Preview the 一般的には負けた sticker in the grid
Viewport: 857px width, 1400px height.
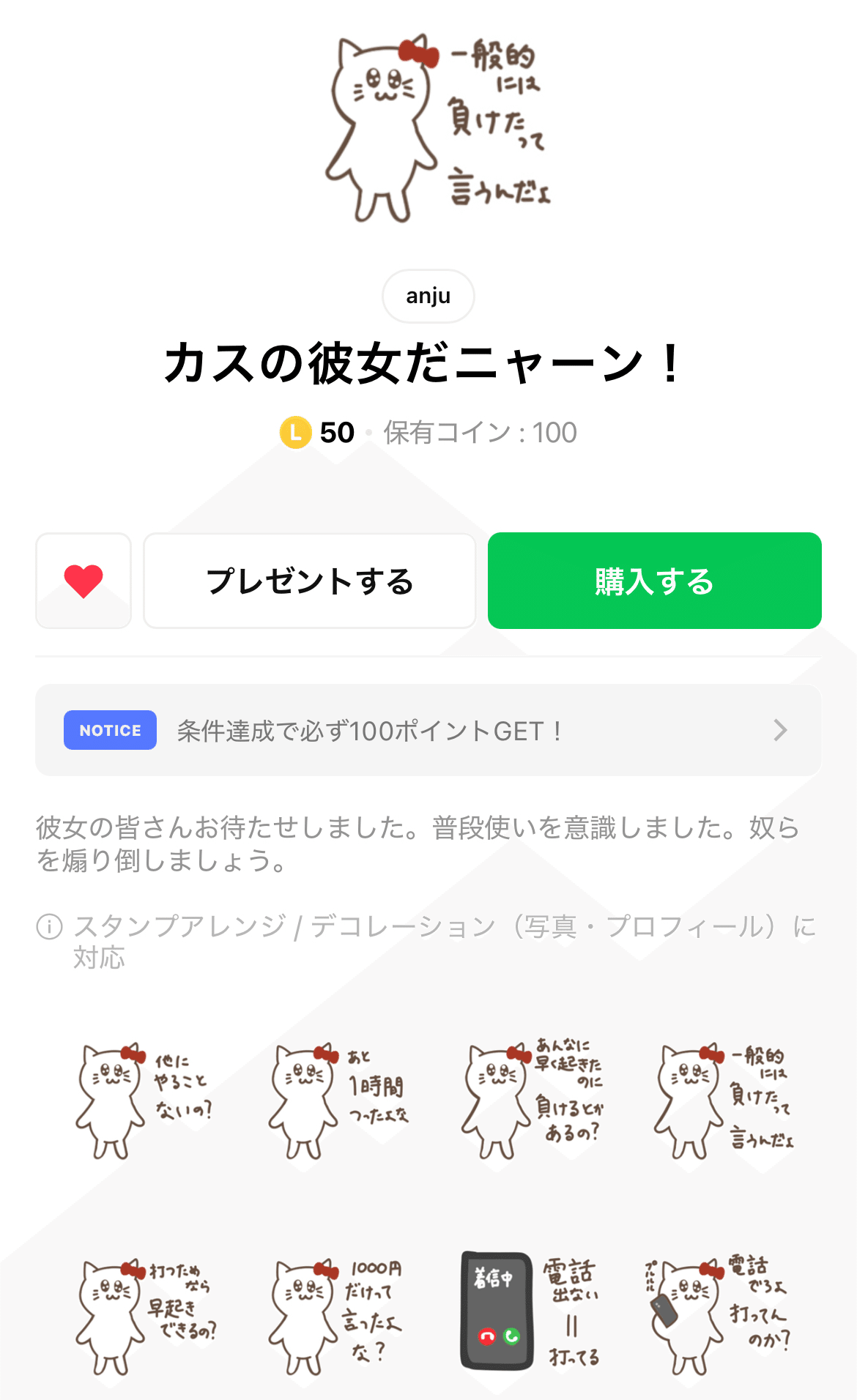[724, 1098]
